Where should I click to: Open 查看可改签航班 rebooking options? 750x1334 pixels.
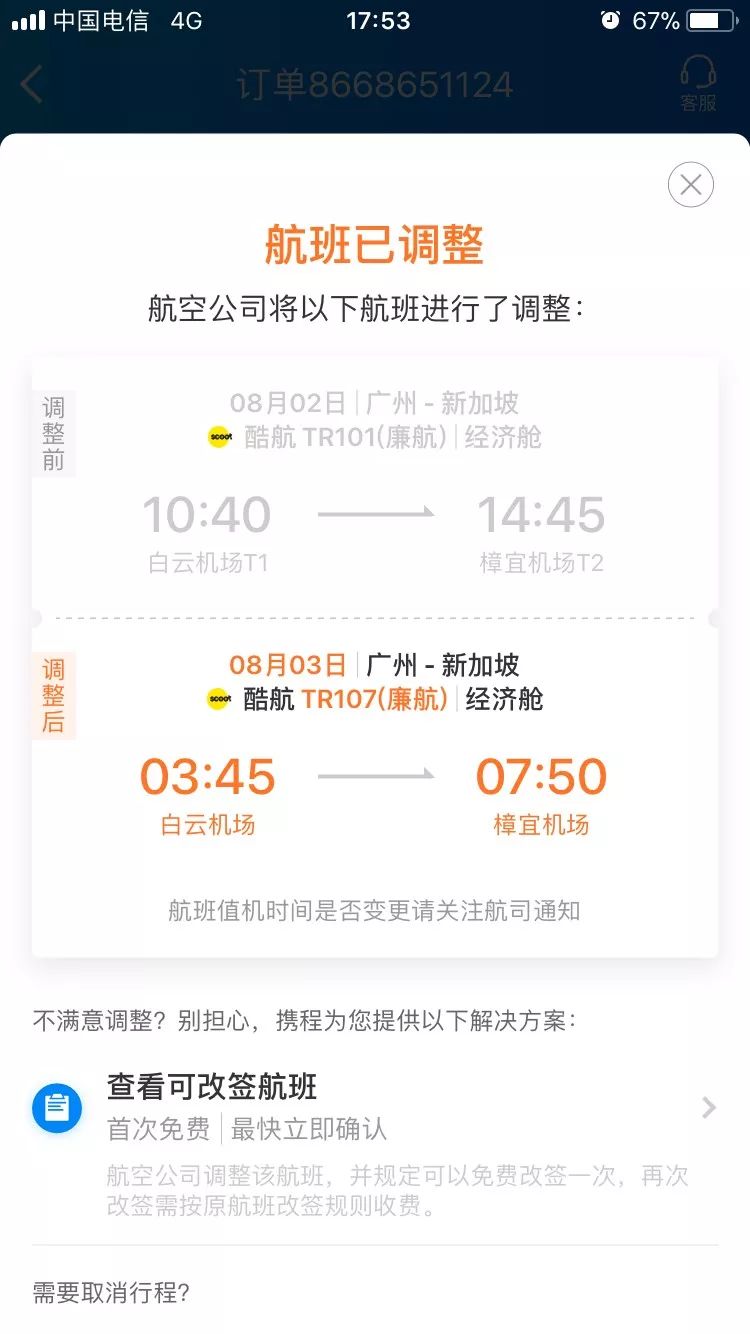375,1107
